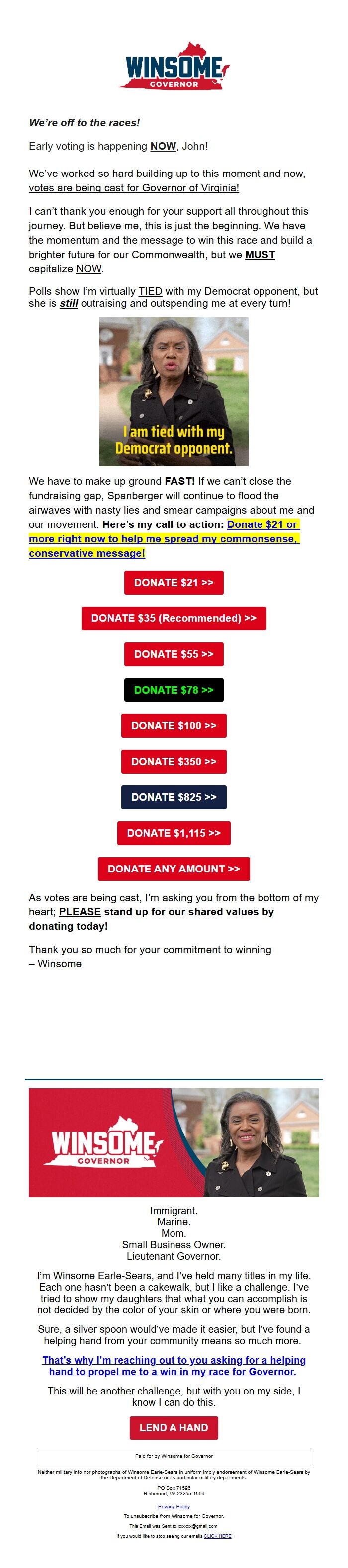Open the Privacy Policy link
Screen dimensions: 348x1568
click(x=174, y=1506)
